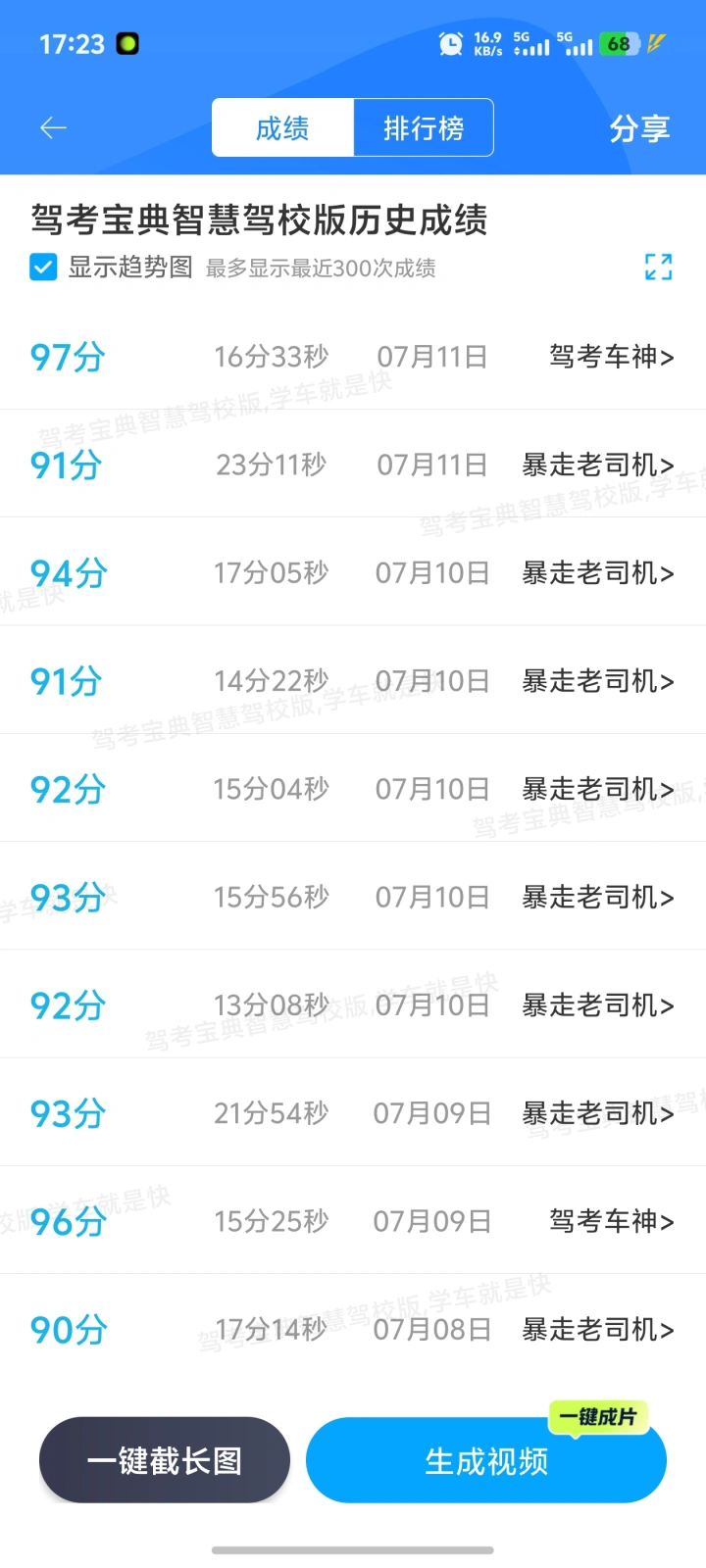View the 93分 record timed 21分54秒
Image resolution: width=706 pixels, height=1568 pixels.
tap(353, 1113)
